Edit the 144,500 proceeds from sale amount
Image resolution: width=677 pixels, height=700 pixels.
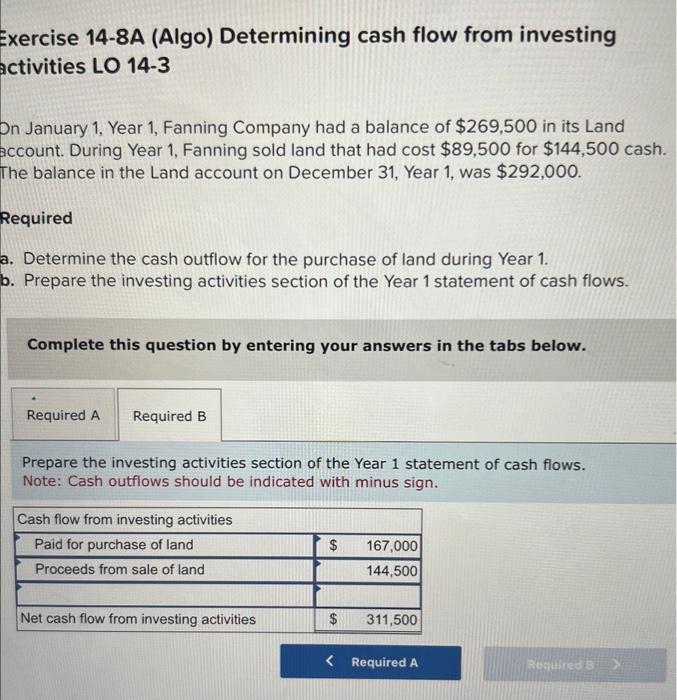point(385,570)
